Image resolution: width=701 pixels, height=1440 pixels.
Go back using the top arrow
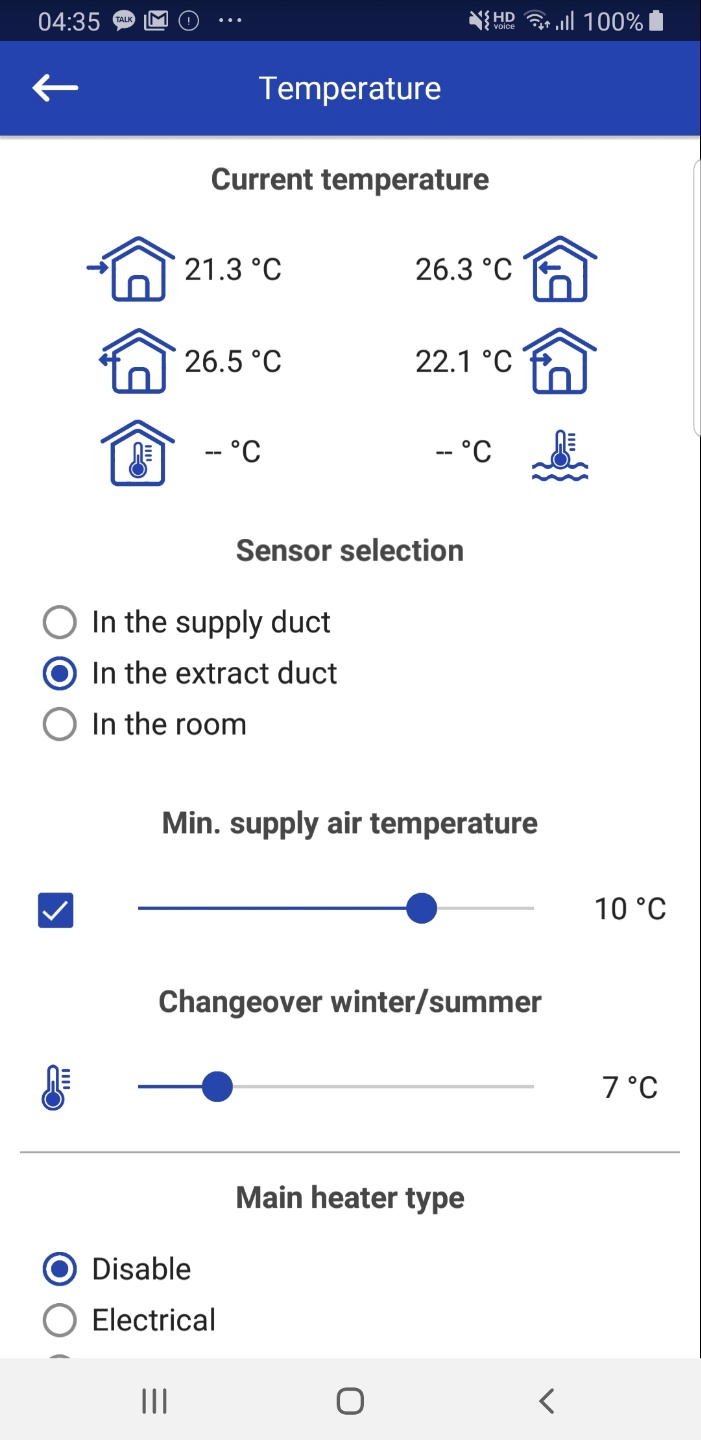click(x=55, y=88)
